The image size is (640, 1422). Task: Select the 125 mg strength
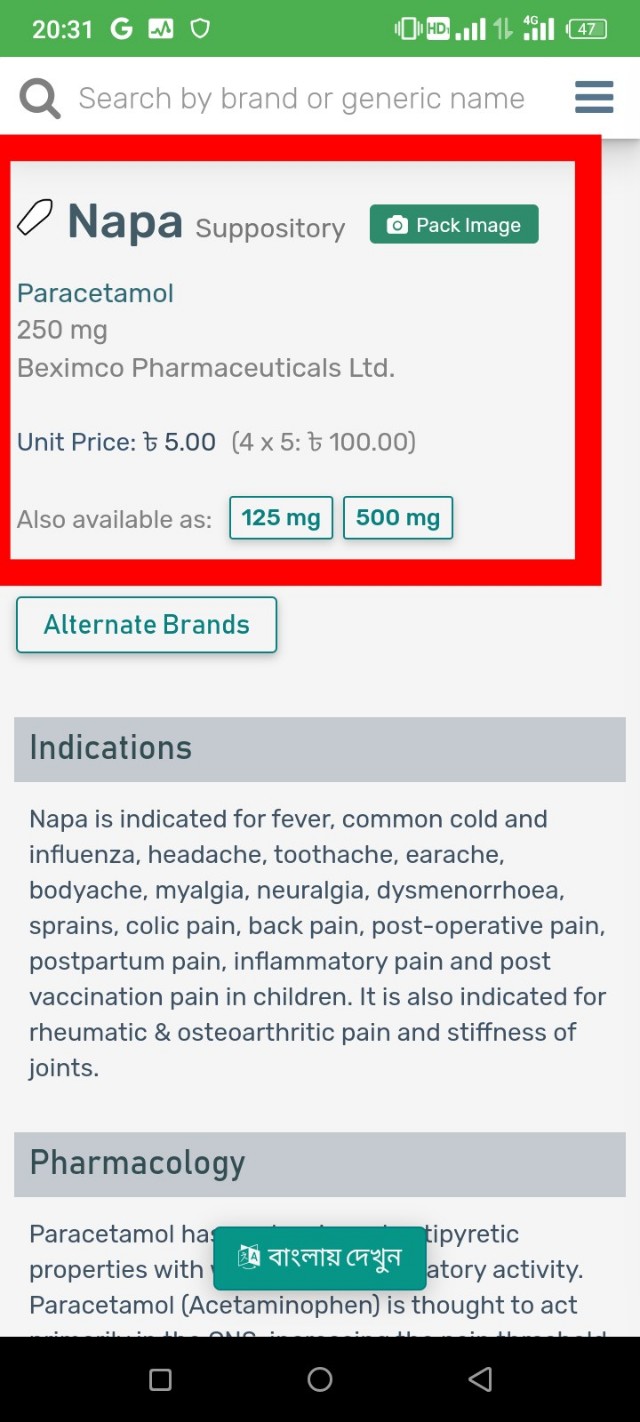click(281, 517)
